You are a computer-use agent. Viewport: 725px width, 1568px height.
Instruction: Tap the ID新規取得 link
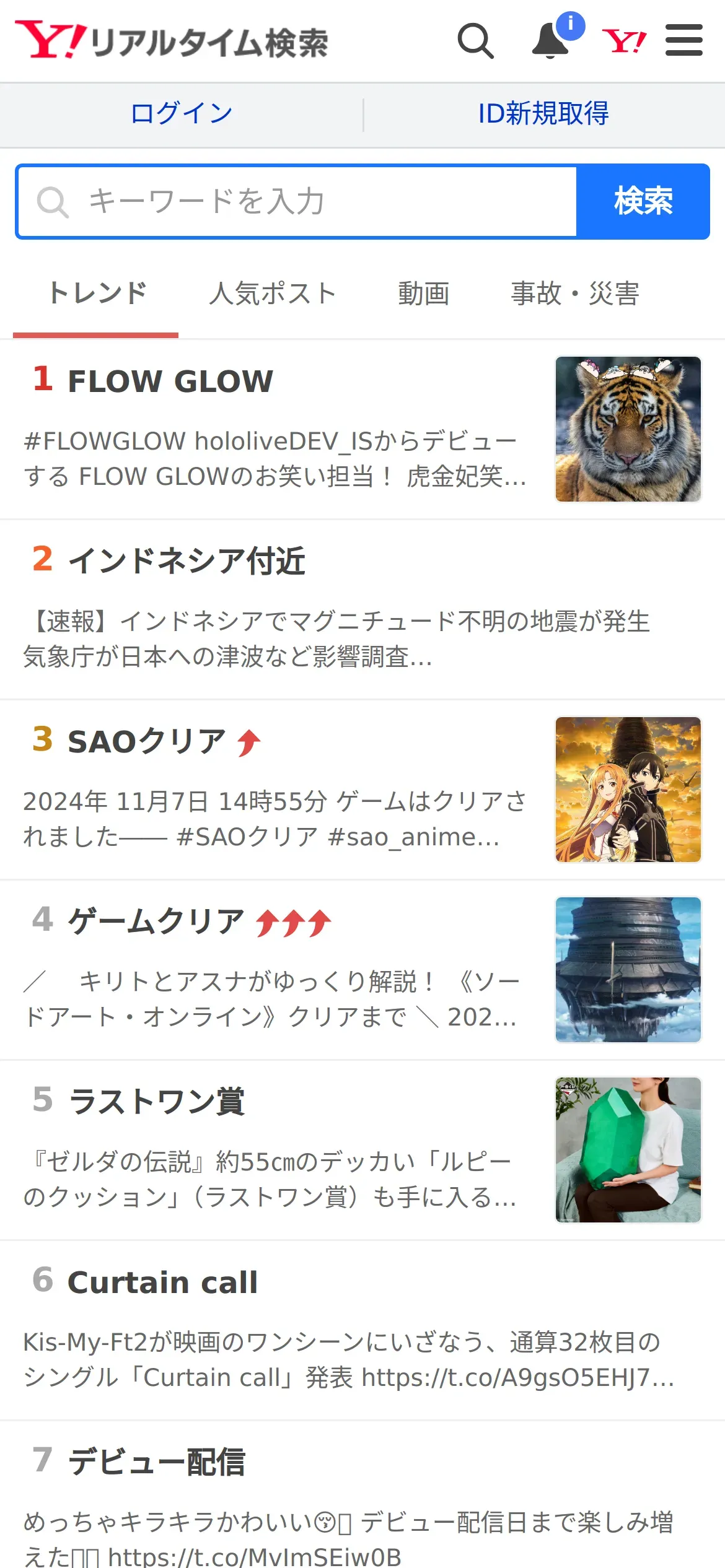[543, 114]
